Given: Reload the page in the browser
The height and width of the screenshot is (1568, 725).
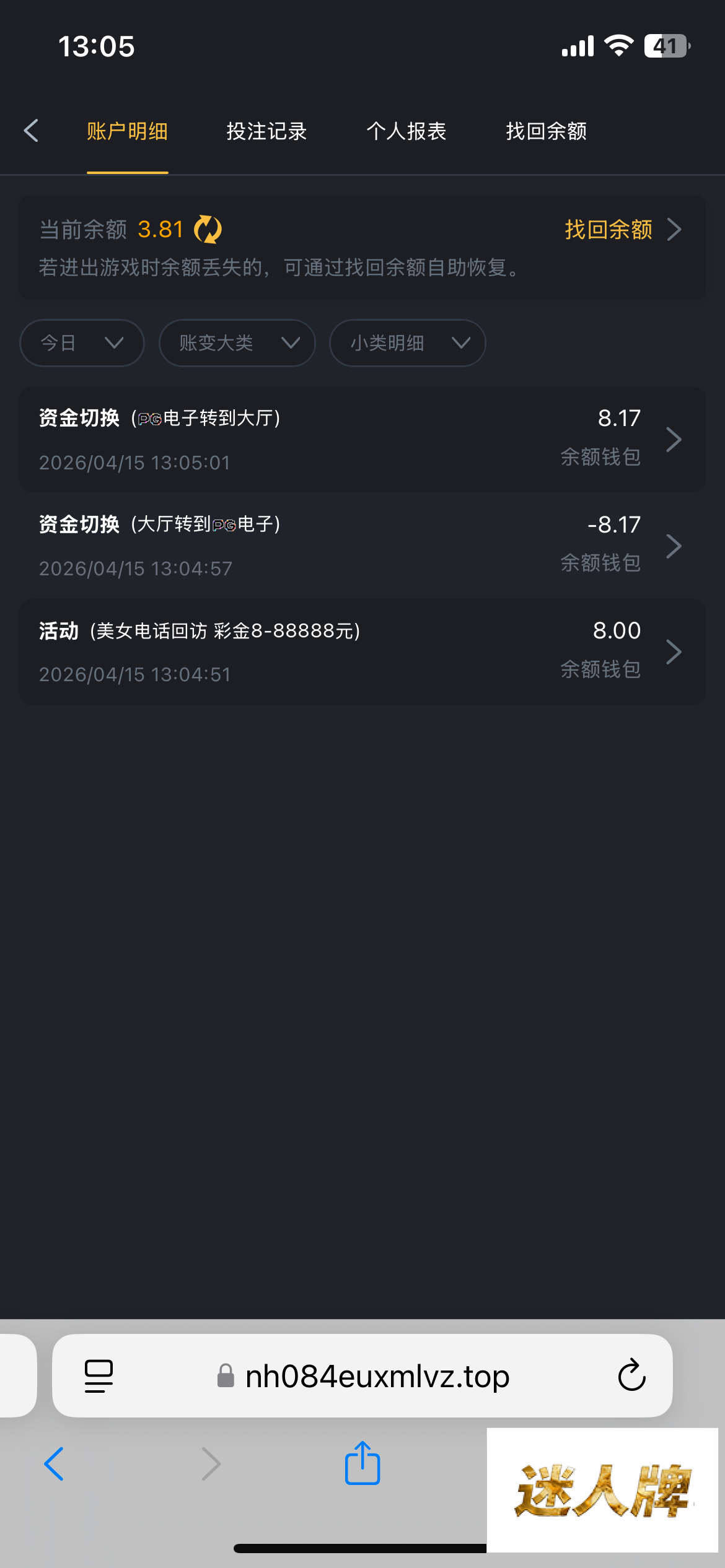Looking at the screenshot, I should (631, 1376).
